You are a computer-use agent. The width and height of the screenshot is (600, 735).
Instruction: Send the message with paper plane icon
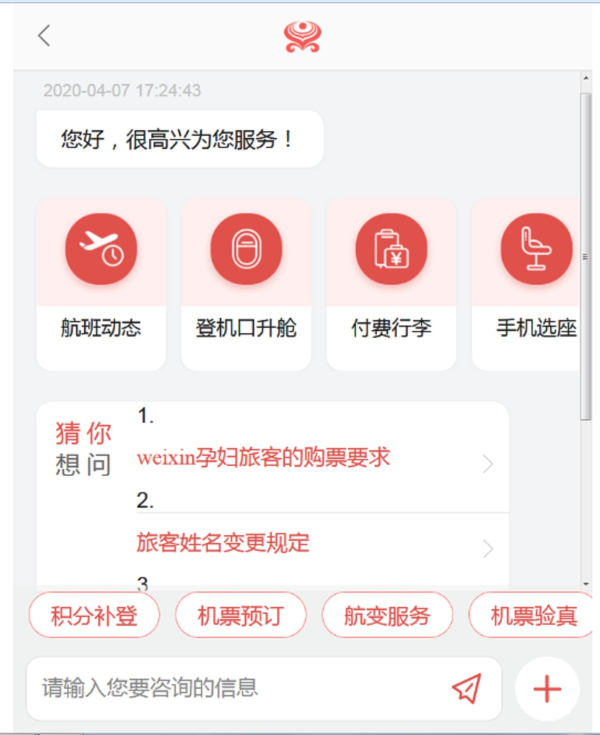tap(466, 688)
